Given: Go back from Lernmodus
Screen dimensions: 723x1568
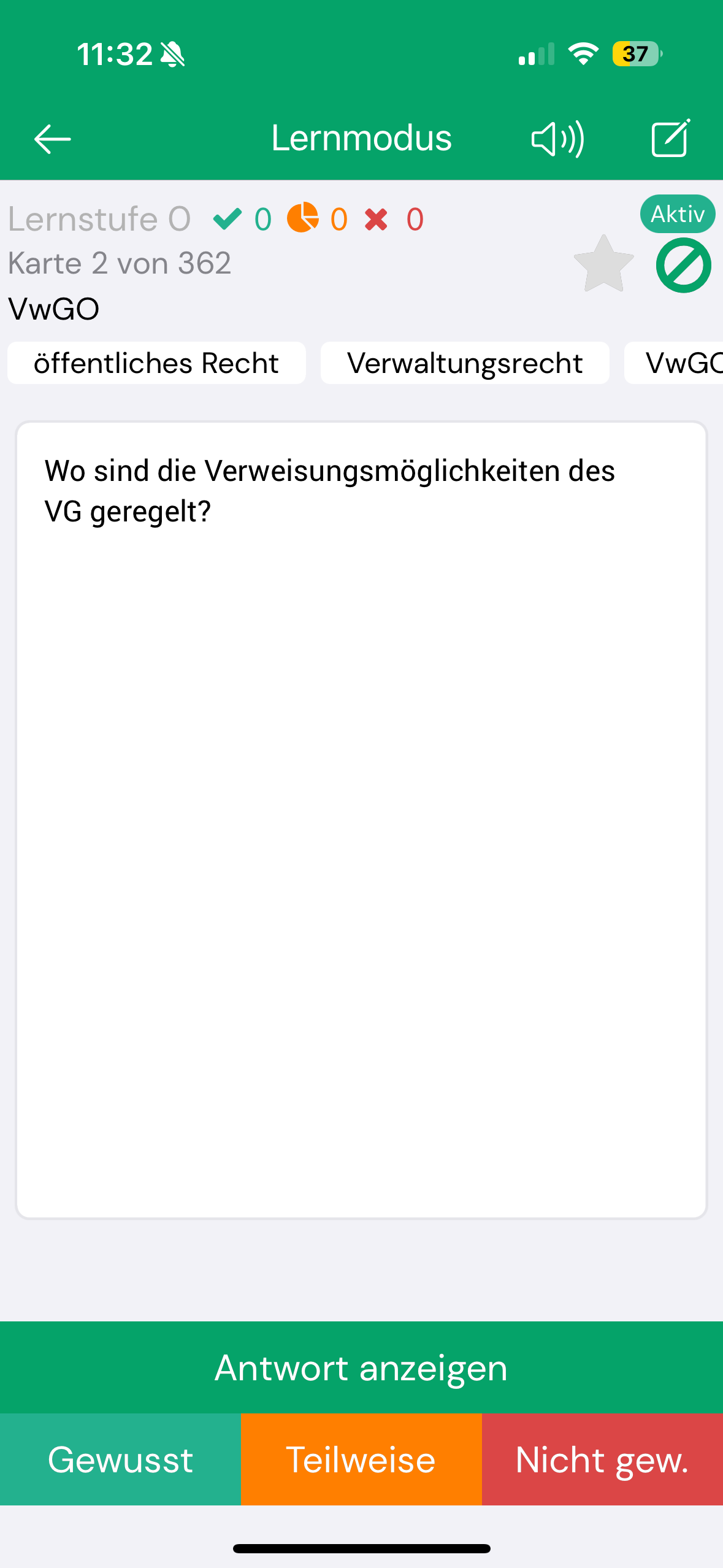Looking at the screenshot, I should click(53, 139).
